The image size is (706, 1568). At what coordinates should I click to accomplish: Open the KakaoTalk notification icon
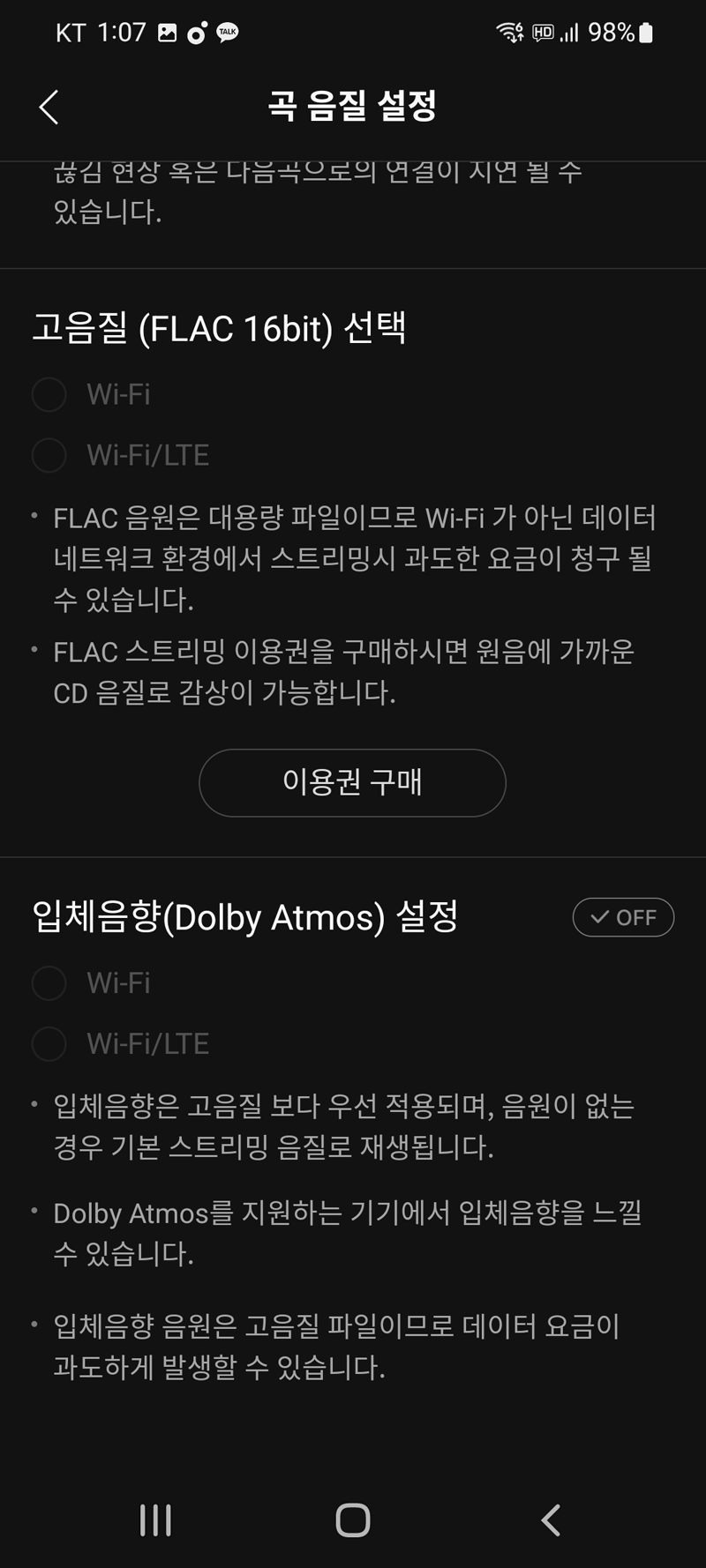(x=226, y=32)
